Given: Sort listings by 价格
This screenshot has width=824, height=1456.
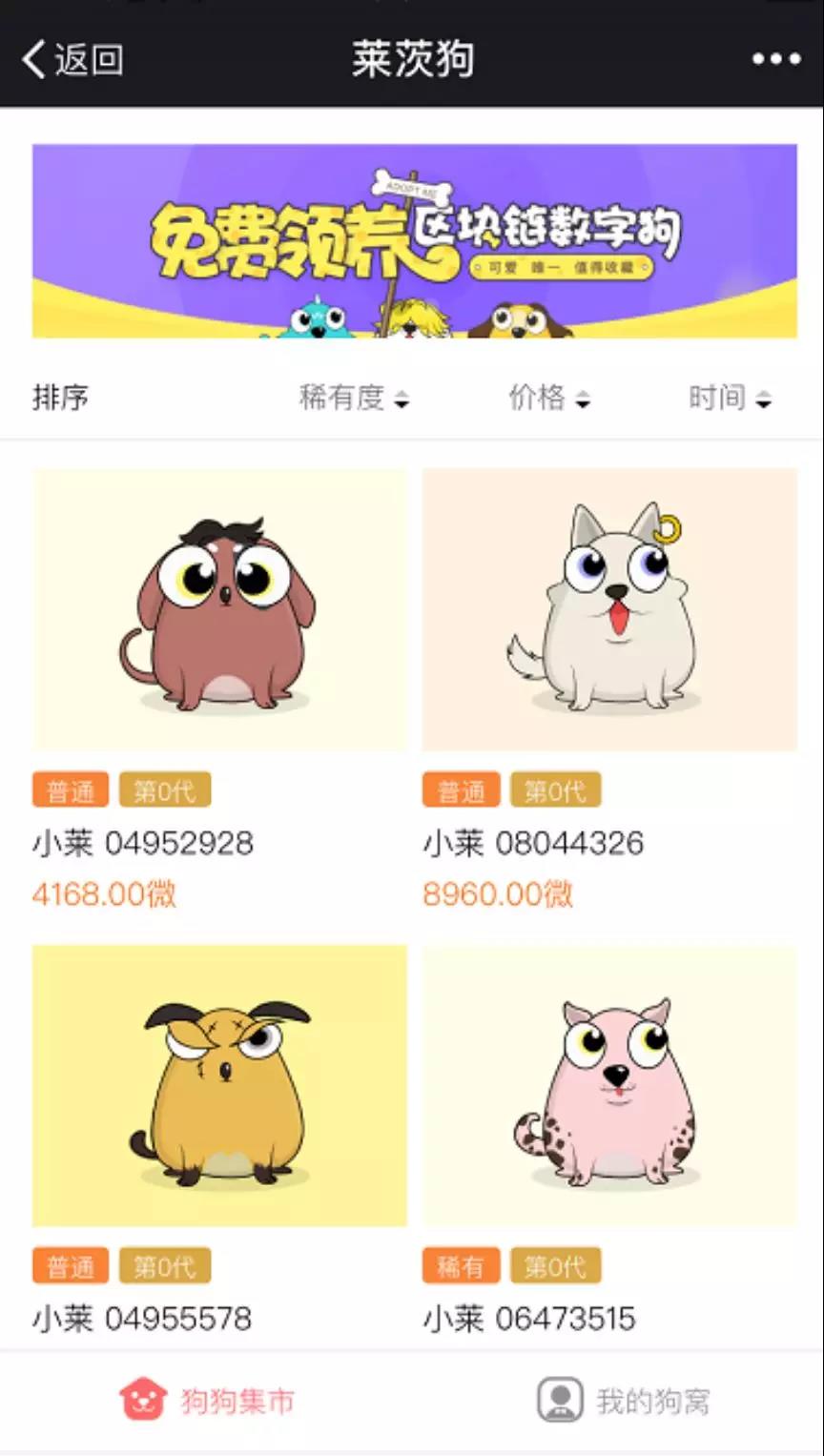Looking at the screenshot, I should 548,398.
